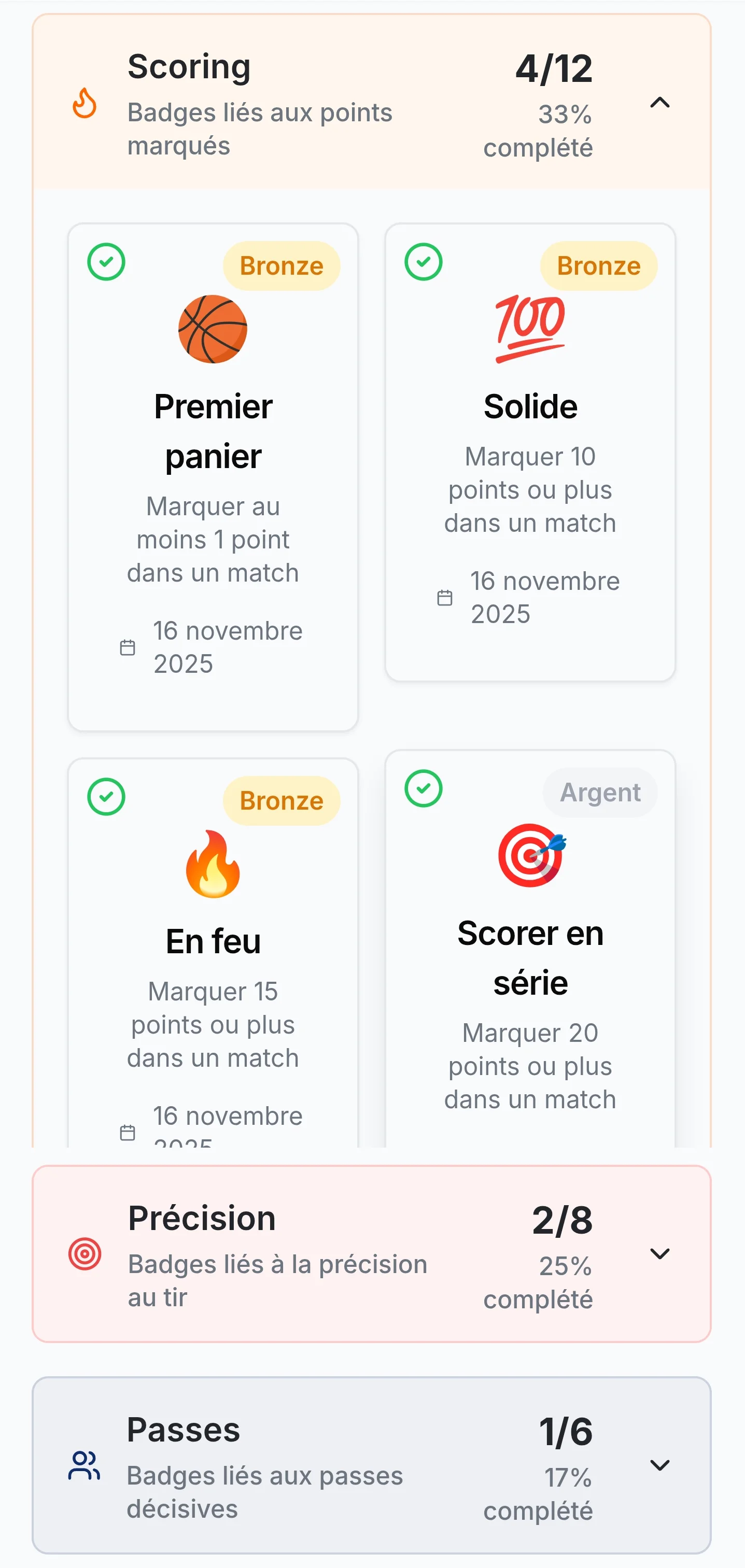This screenshot has height=1568, width=745.
Task: Click the calendar icon under Premier panier
Action: 127,647
